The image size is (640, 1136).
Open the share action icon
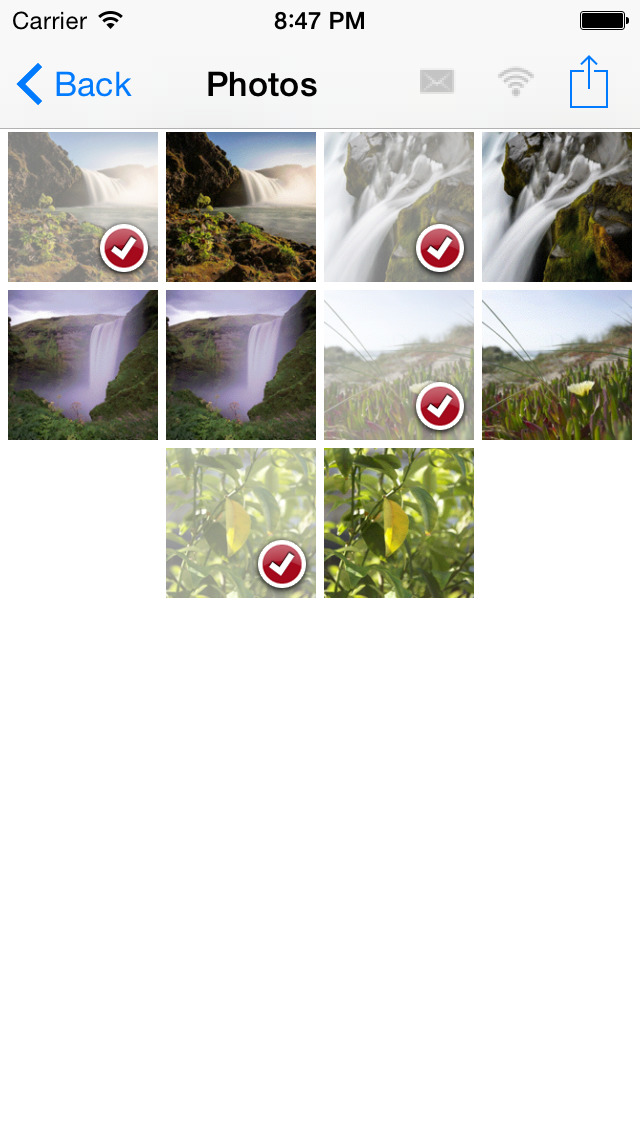coord(589,82)
